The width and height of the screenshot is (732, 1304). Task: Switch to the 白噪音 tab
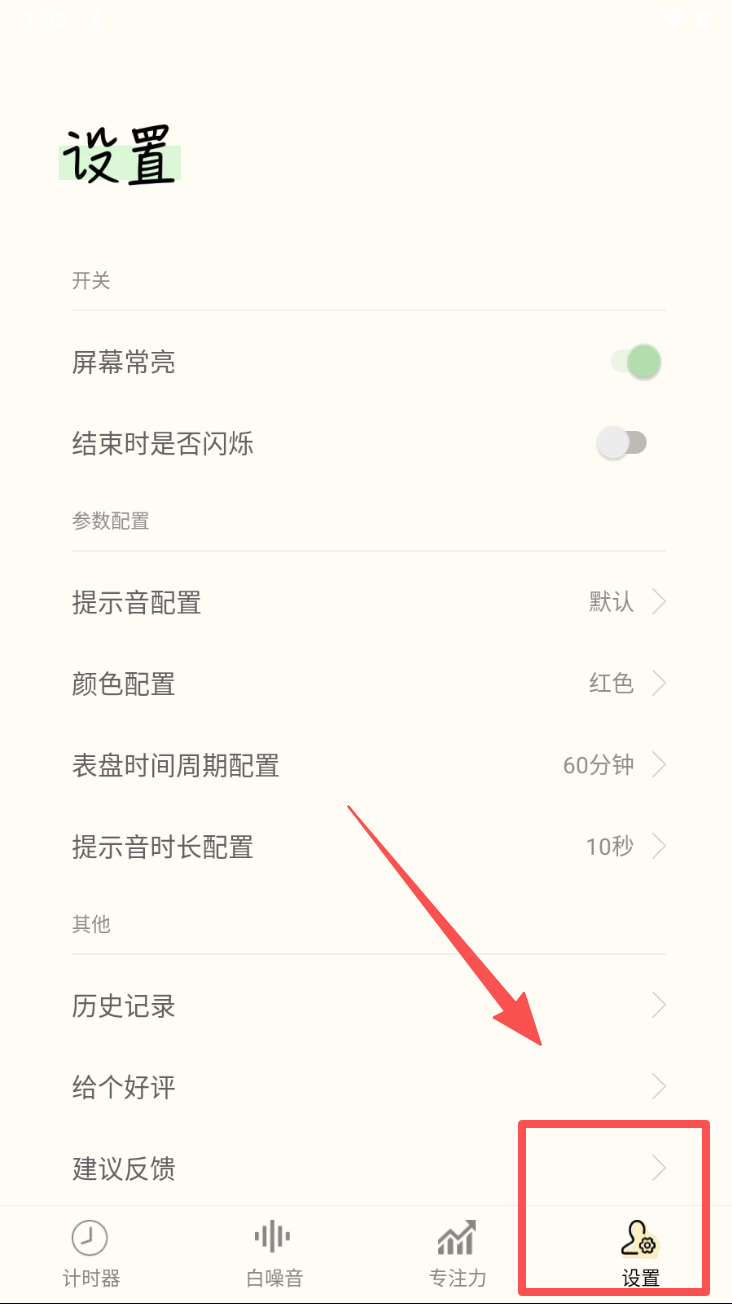(273, 1253)
